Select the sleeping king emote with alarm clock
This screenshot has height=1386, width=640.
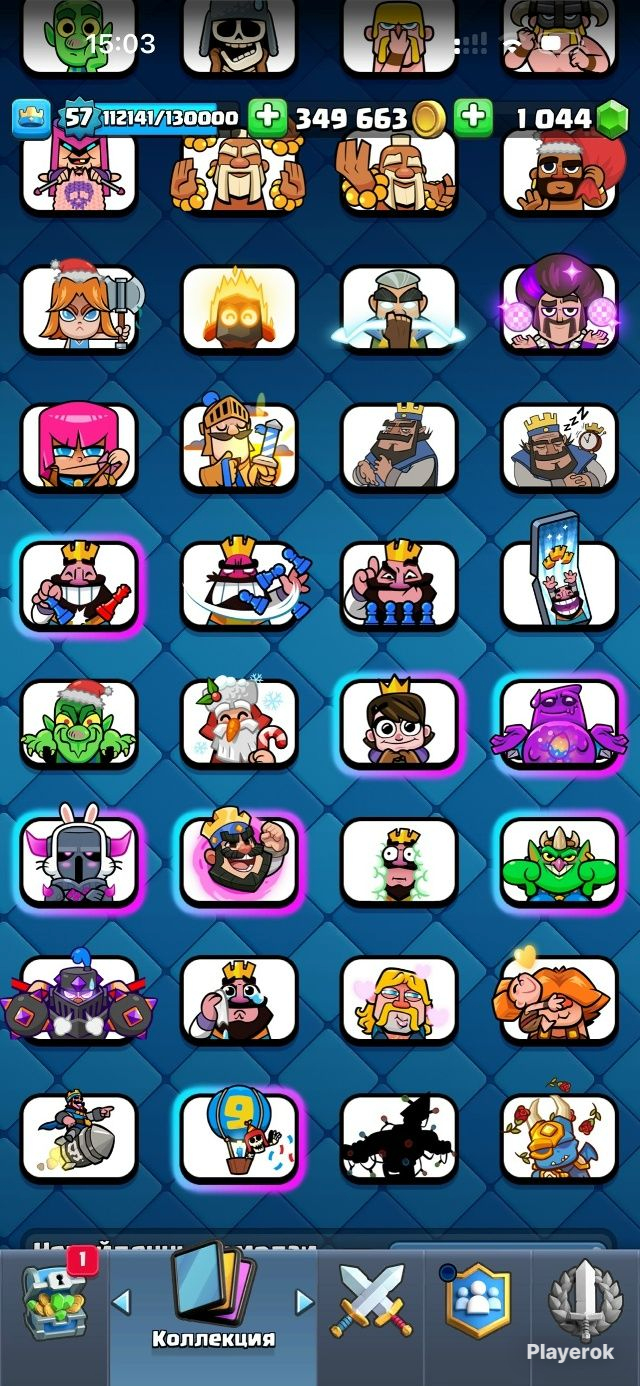tap(558, 447)
